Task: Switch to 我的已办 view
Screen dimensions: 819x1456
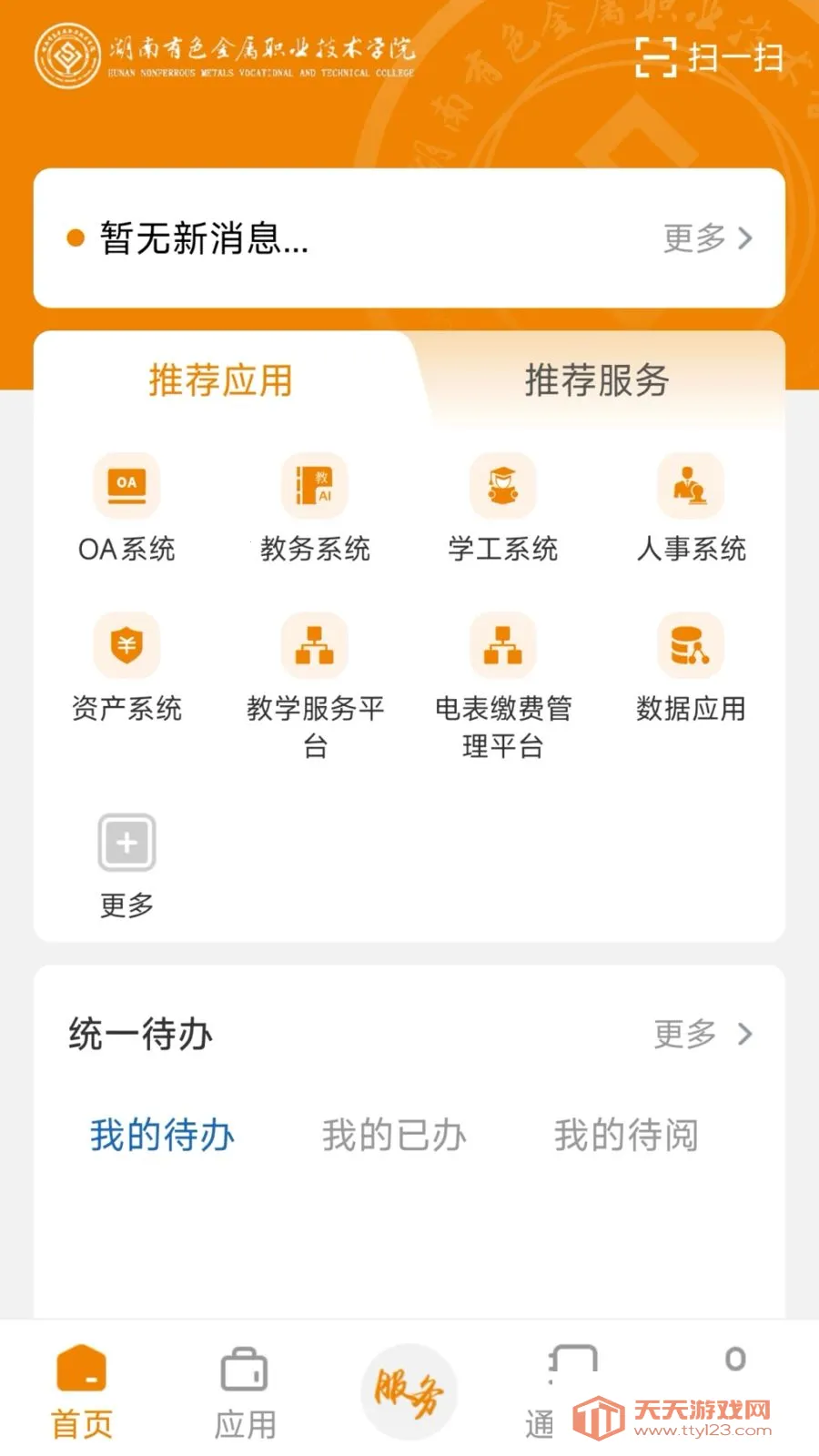Action: pyautogui.click(x=395, y=1135)
